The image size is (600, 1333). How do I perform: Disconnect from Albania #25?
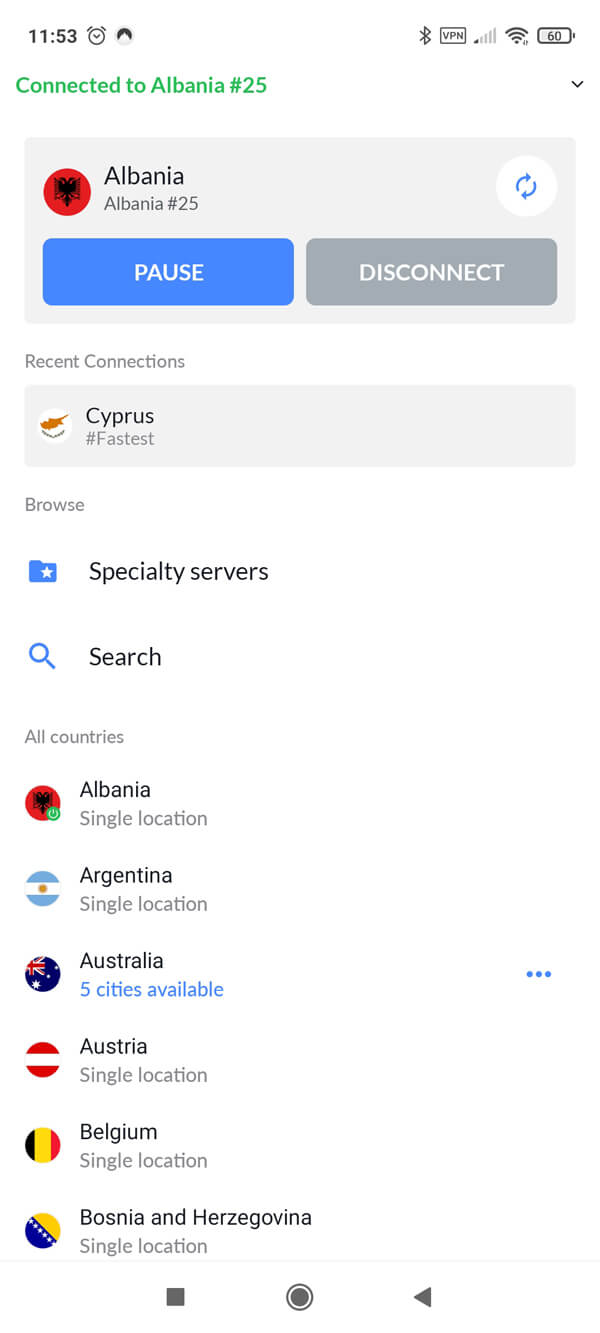click(x=431, y=272)
